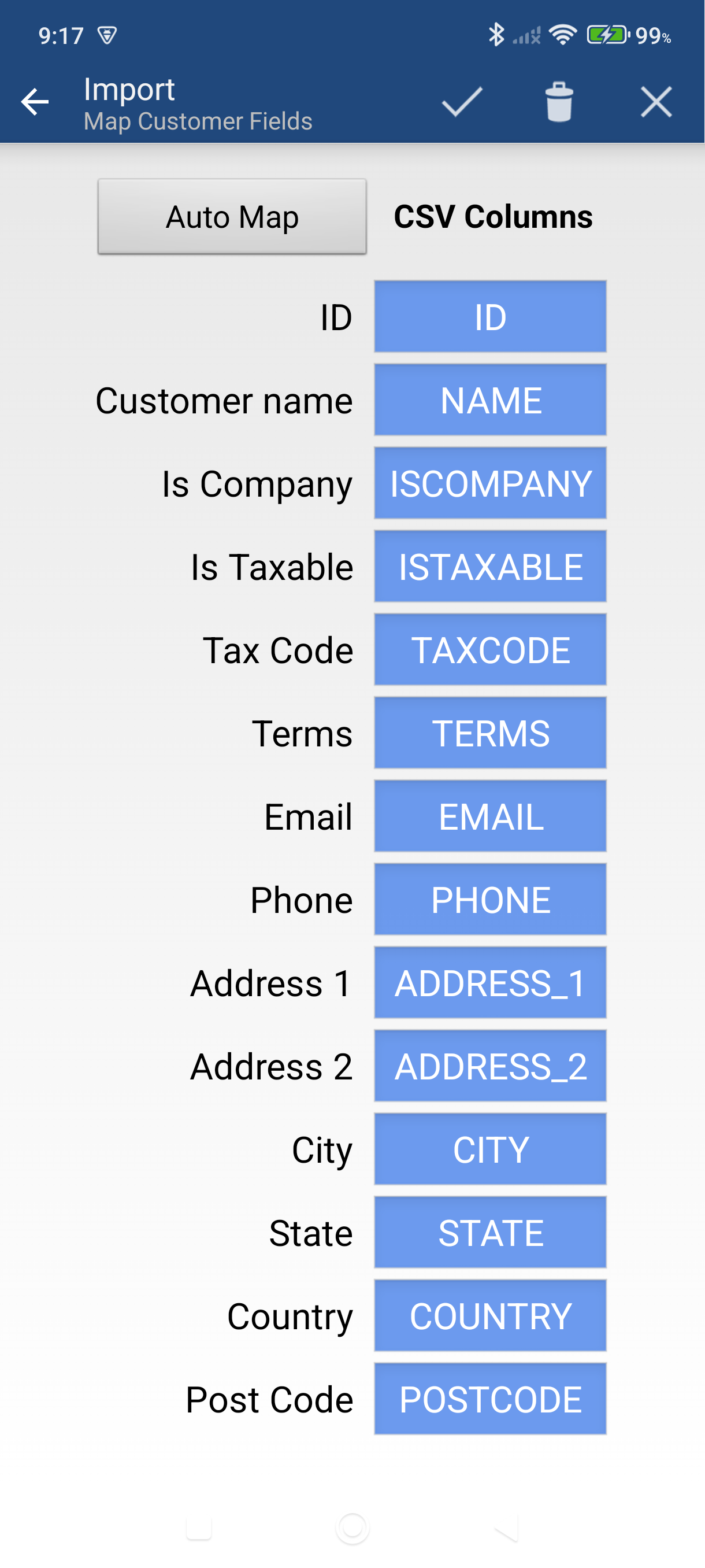Remap the ADDRESS_1 column
The height and width of the screenshot is (1568, 705).
489,982
